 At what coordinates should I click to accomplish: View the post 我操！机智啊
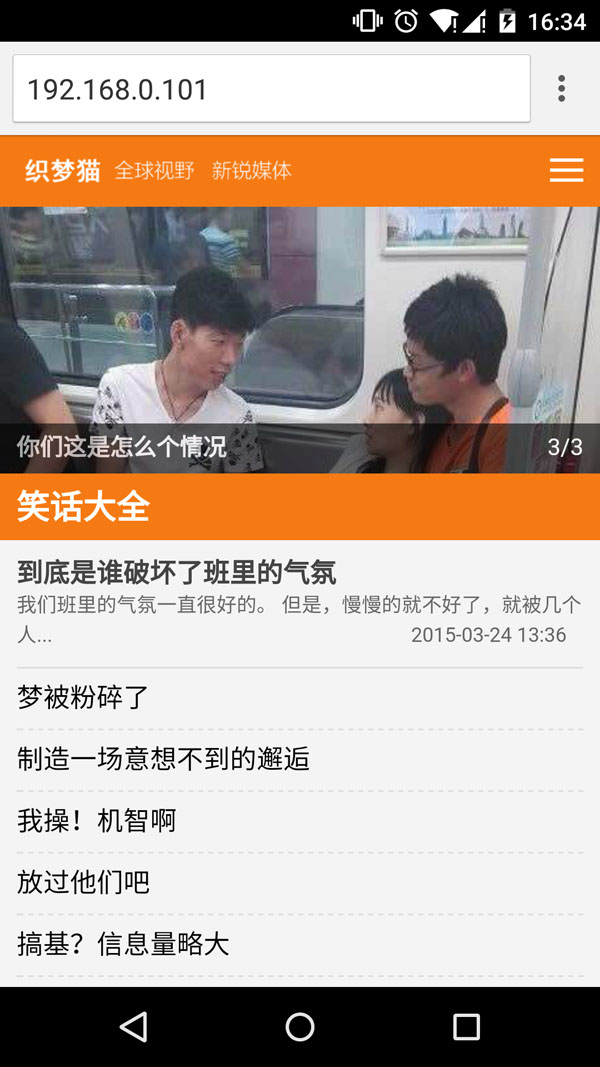[97, 822]
